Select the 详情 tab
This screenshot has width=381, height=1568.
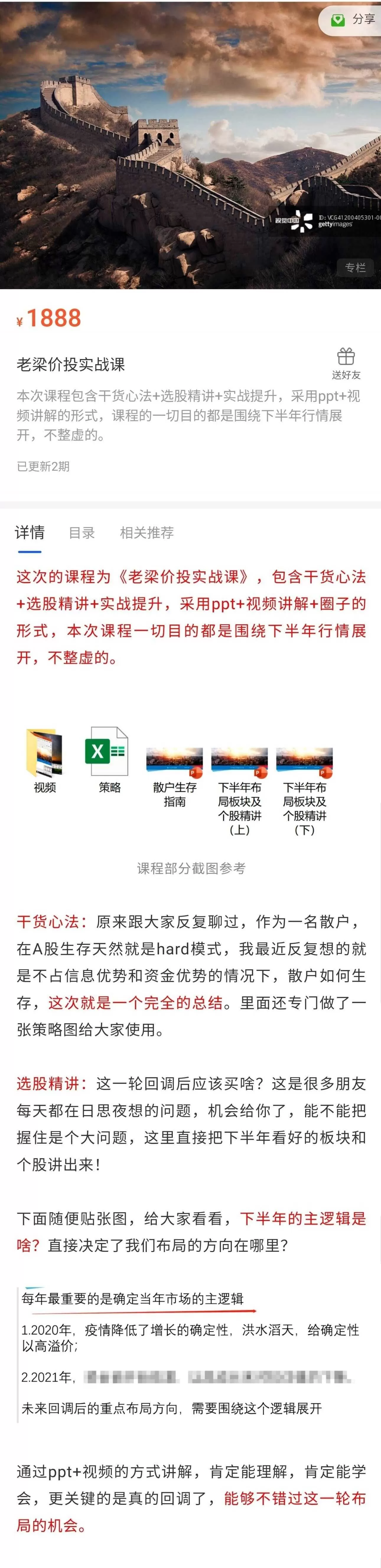30,533
